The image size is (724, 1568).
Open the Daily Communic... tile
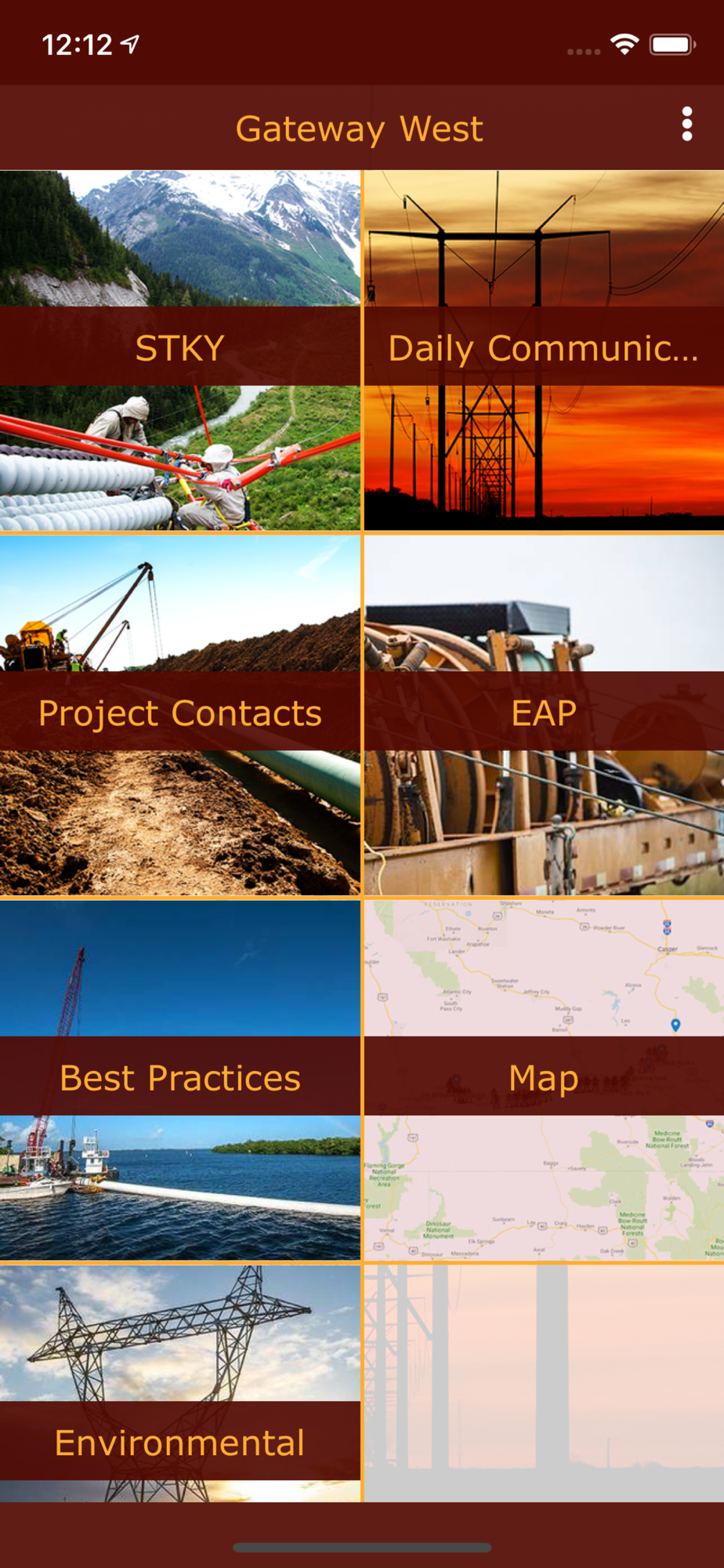(543, 350)
